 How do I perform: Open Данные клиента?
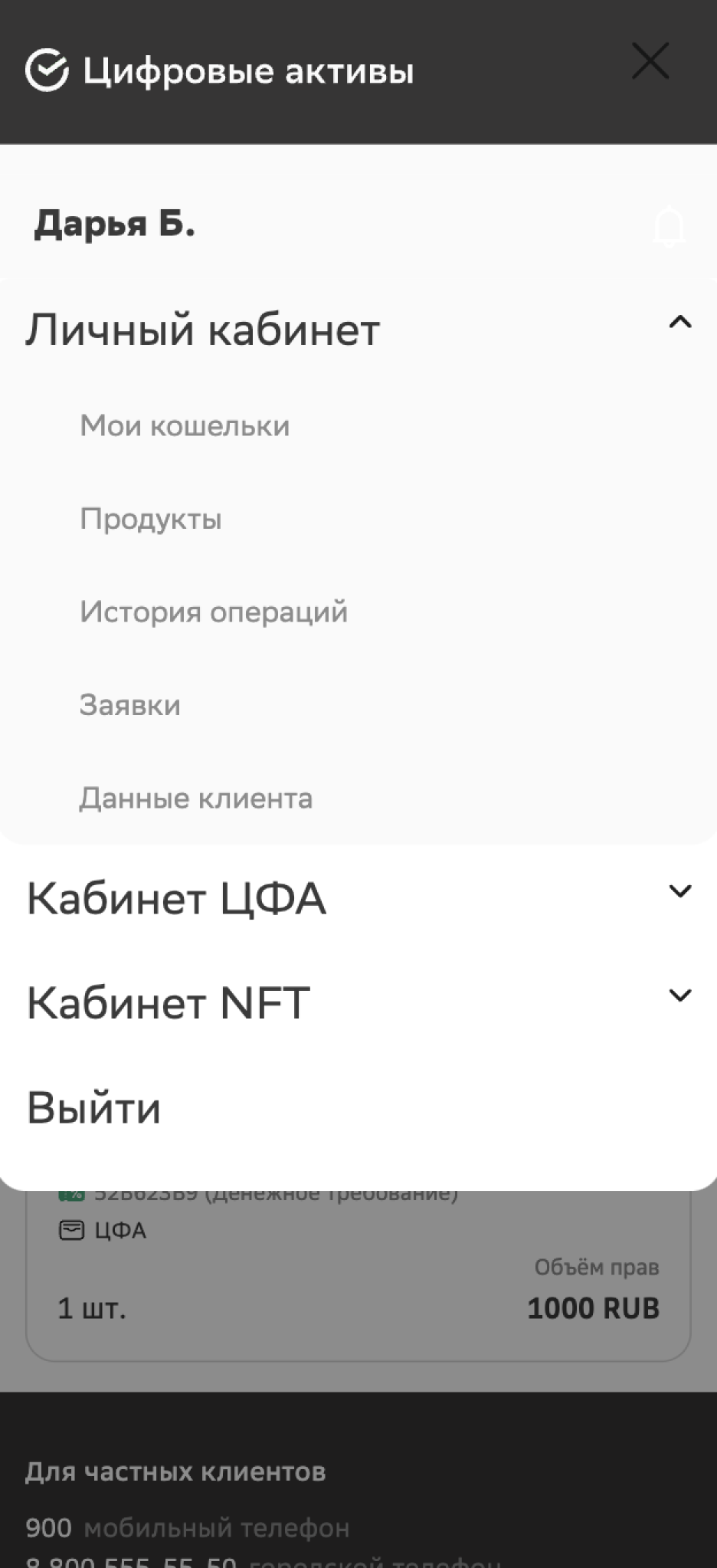point(196,799)
